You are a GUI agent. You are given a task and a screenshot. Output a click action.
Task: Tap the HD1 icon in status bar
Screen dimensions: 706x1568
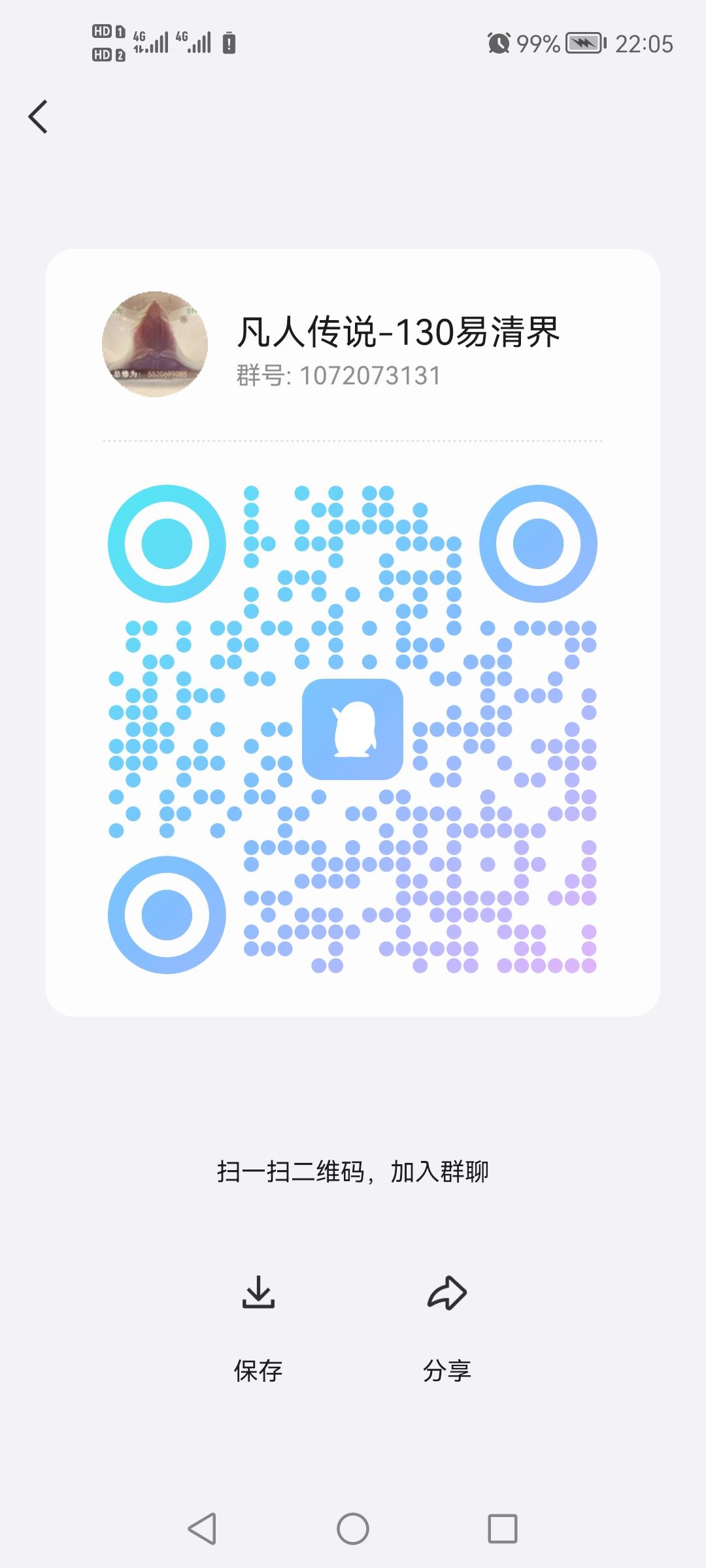[x=104, y=31]
